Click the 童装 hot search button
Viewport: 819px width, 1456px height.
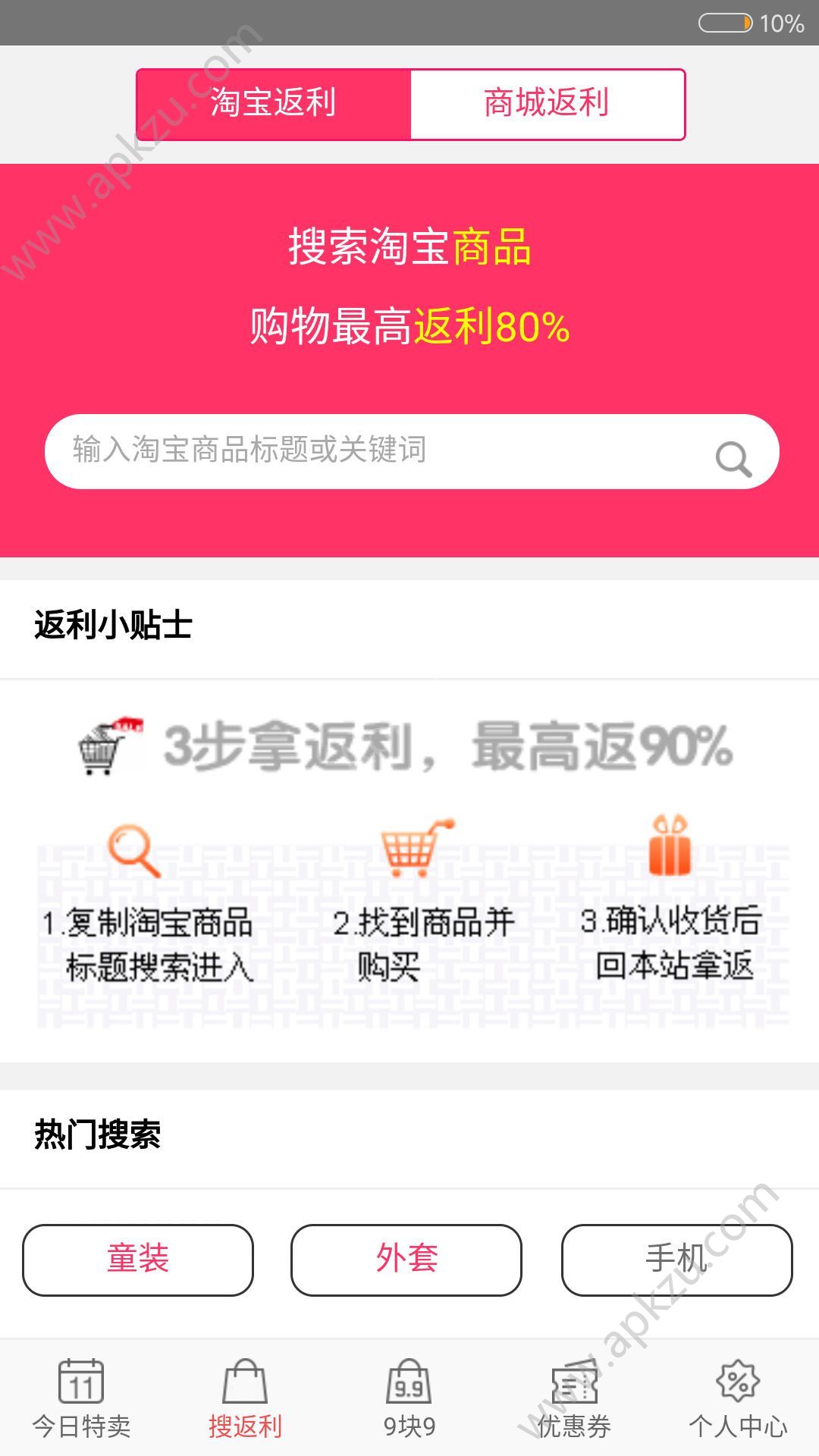coord(139,1259)
